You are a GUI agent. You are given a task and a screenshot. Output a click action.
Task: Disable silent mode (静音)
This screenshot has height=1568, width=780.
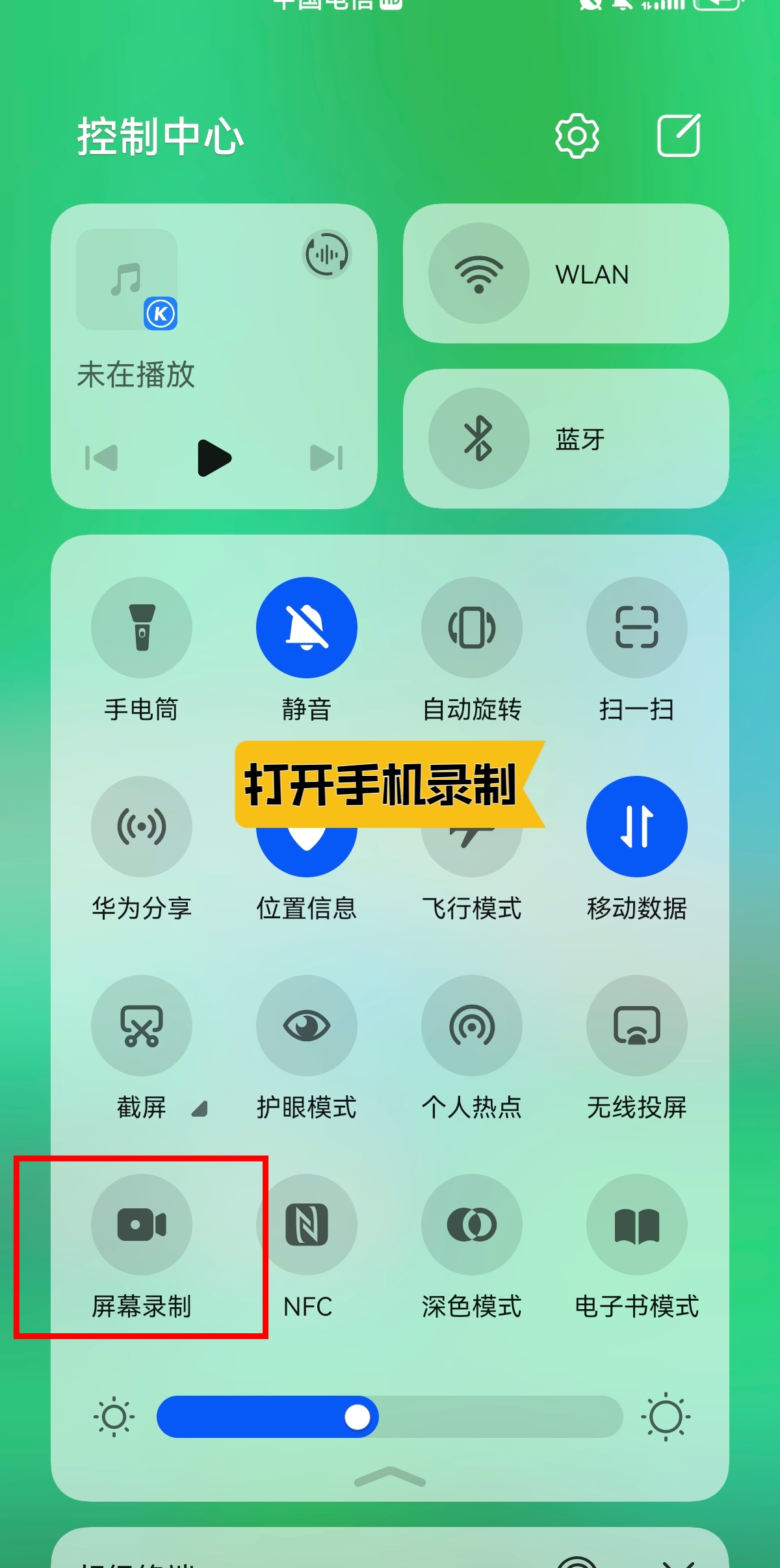coord(307,628)
